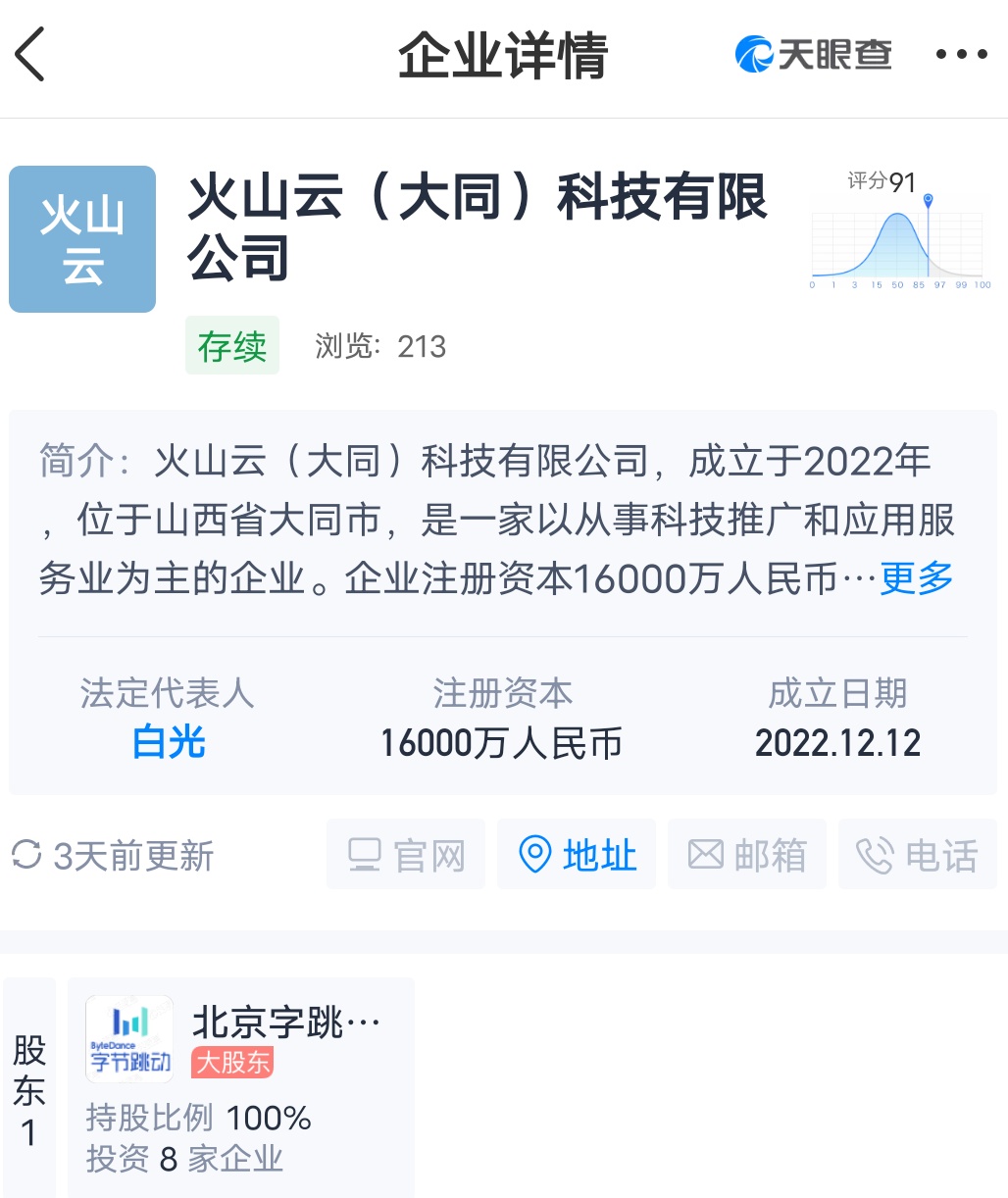
Task: Open the company 地址 address
Action: point(577,855)
